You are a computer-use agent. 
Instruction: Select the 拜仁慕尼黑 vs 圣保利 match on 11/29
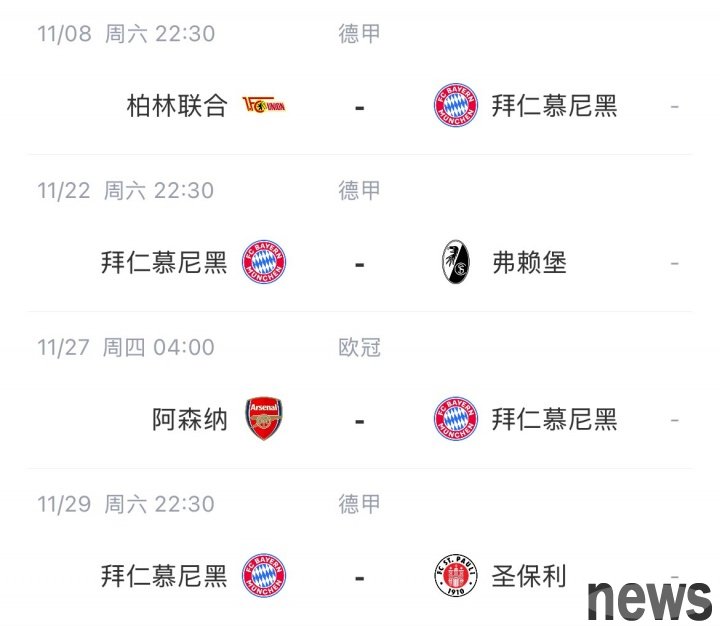tap(359, 577)
